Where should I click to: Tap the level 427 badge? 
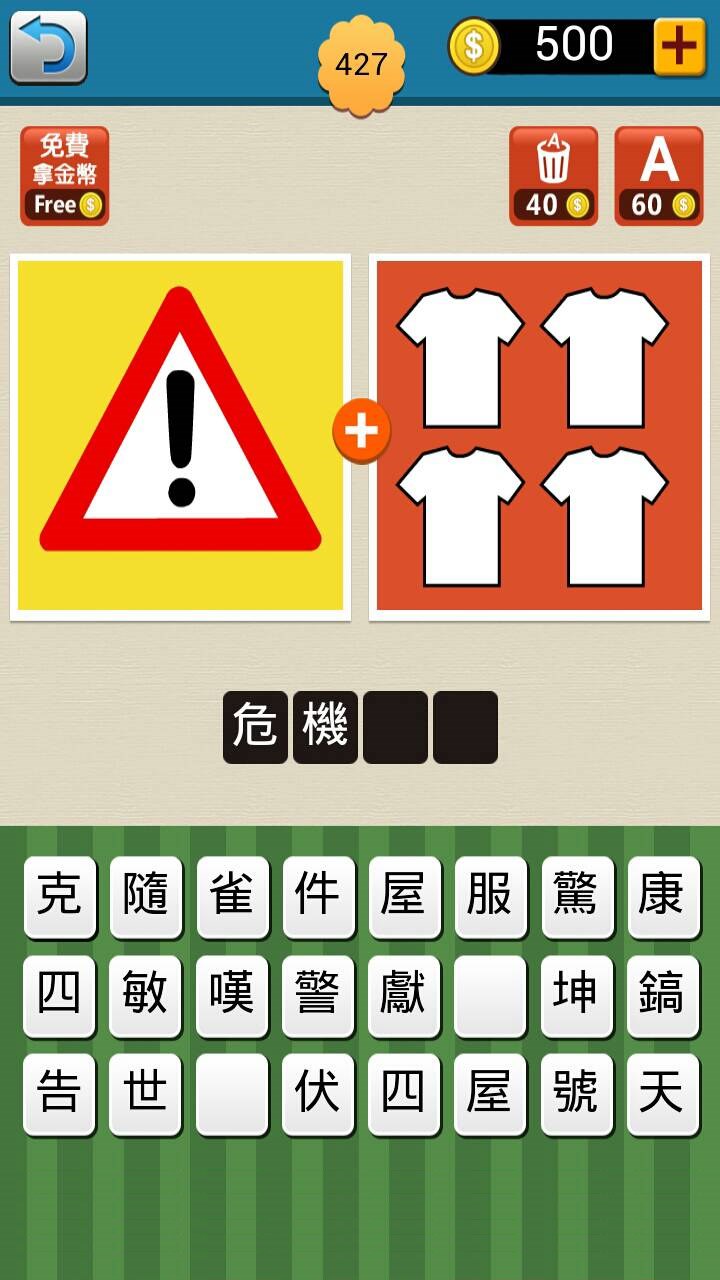tap(364, 62)
